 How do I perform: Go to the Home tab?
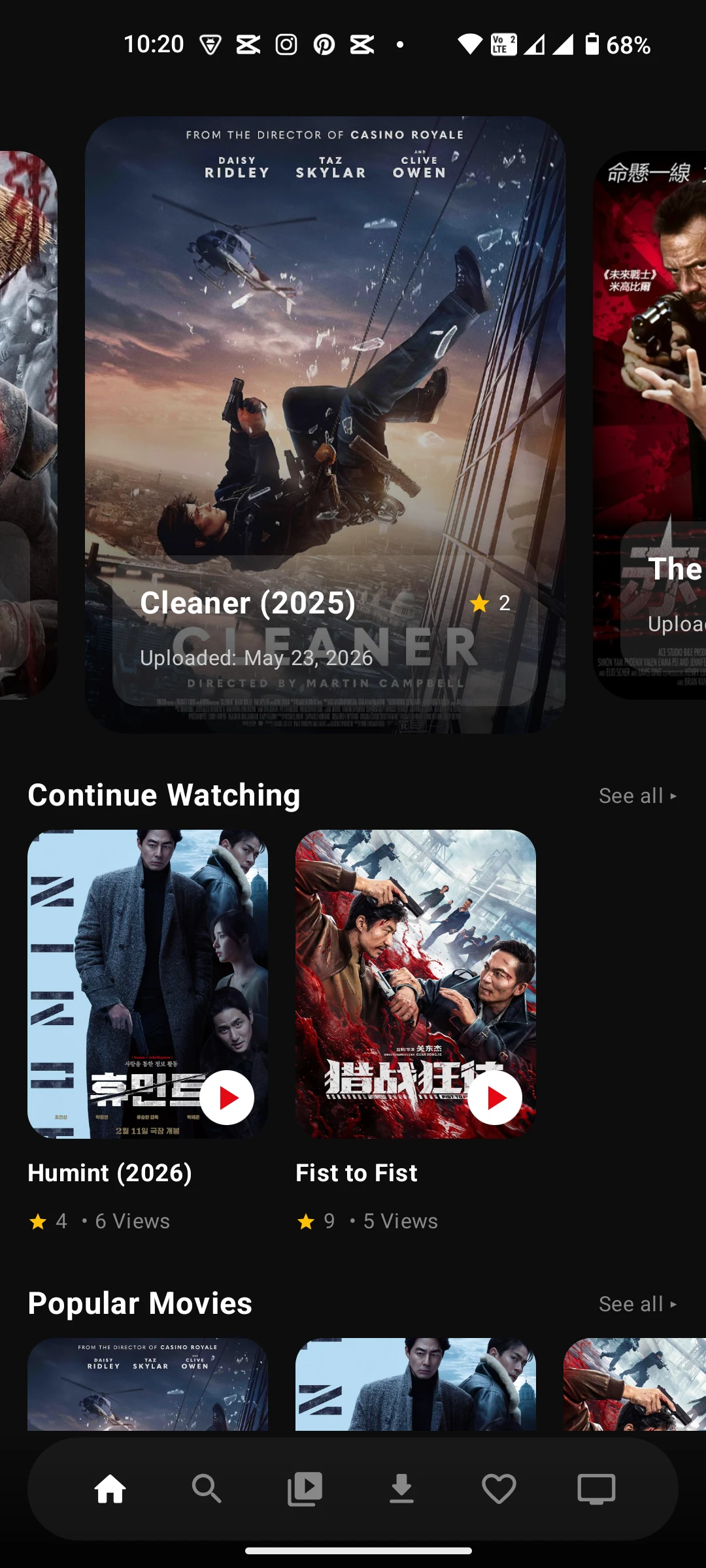coord(110,1489)
